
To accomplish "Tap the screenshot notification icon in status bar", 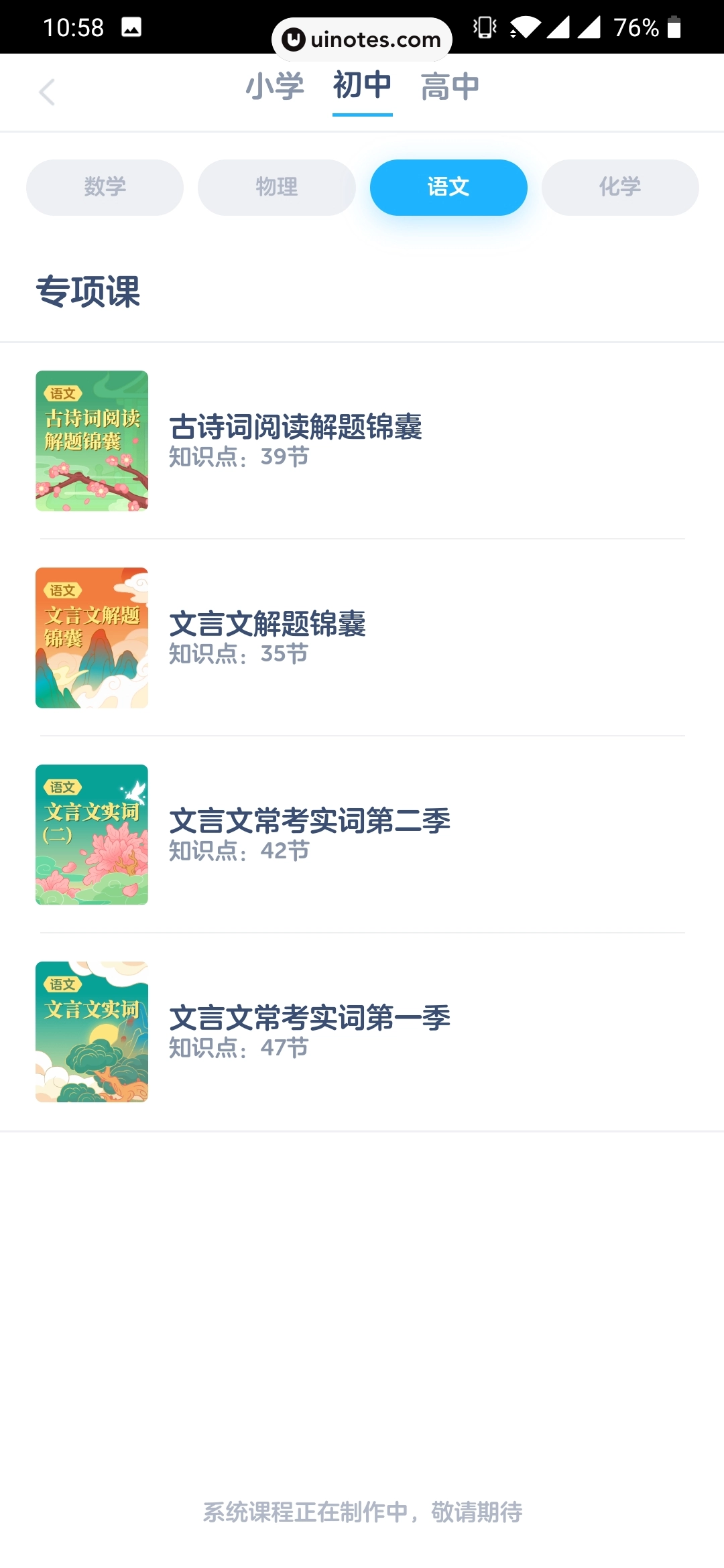I will 131,29.
